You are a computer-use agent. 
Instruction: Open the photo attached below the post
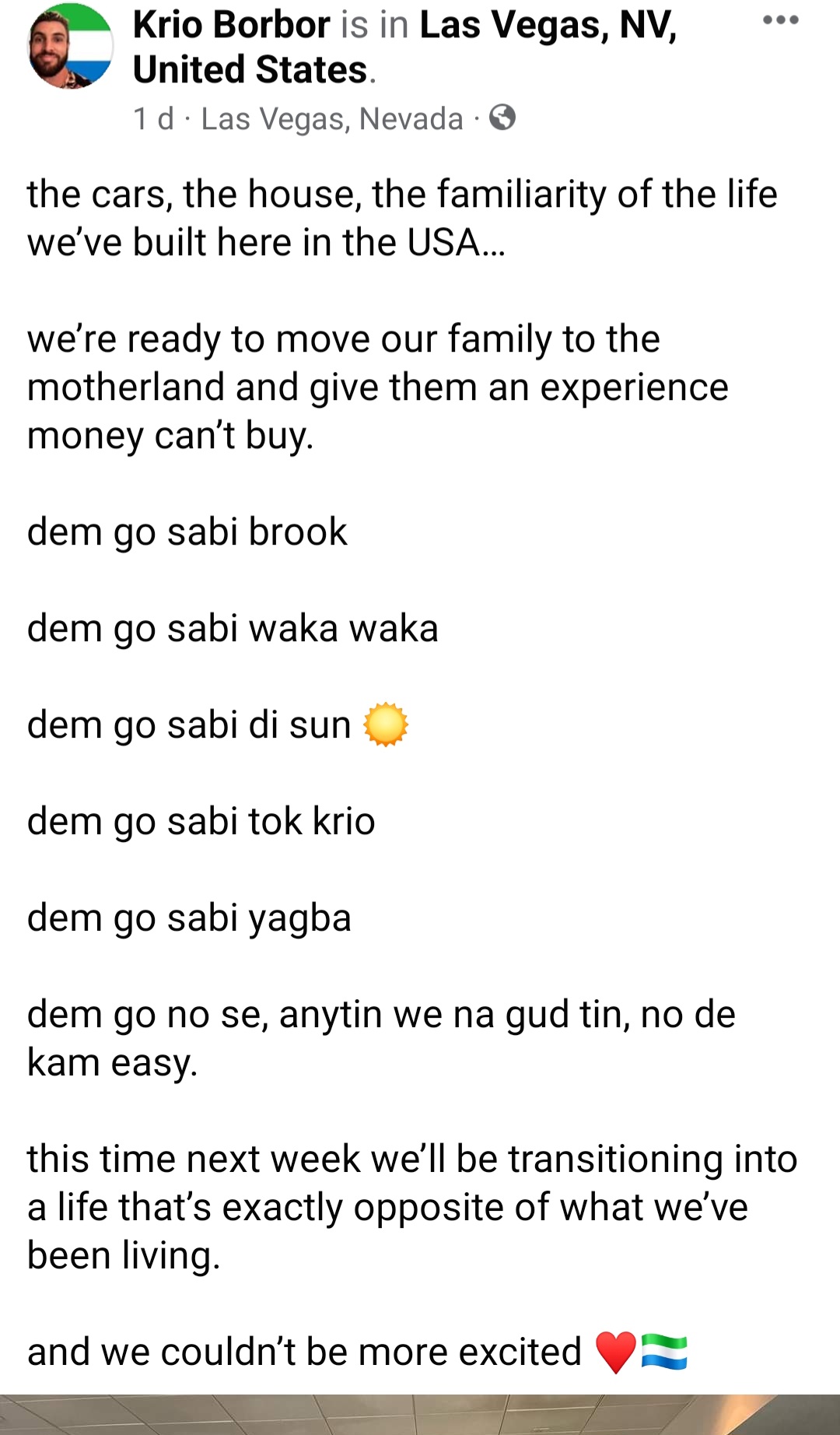[420, 1414]
